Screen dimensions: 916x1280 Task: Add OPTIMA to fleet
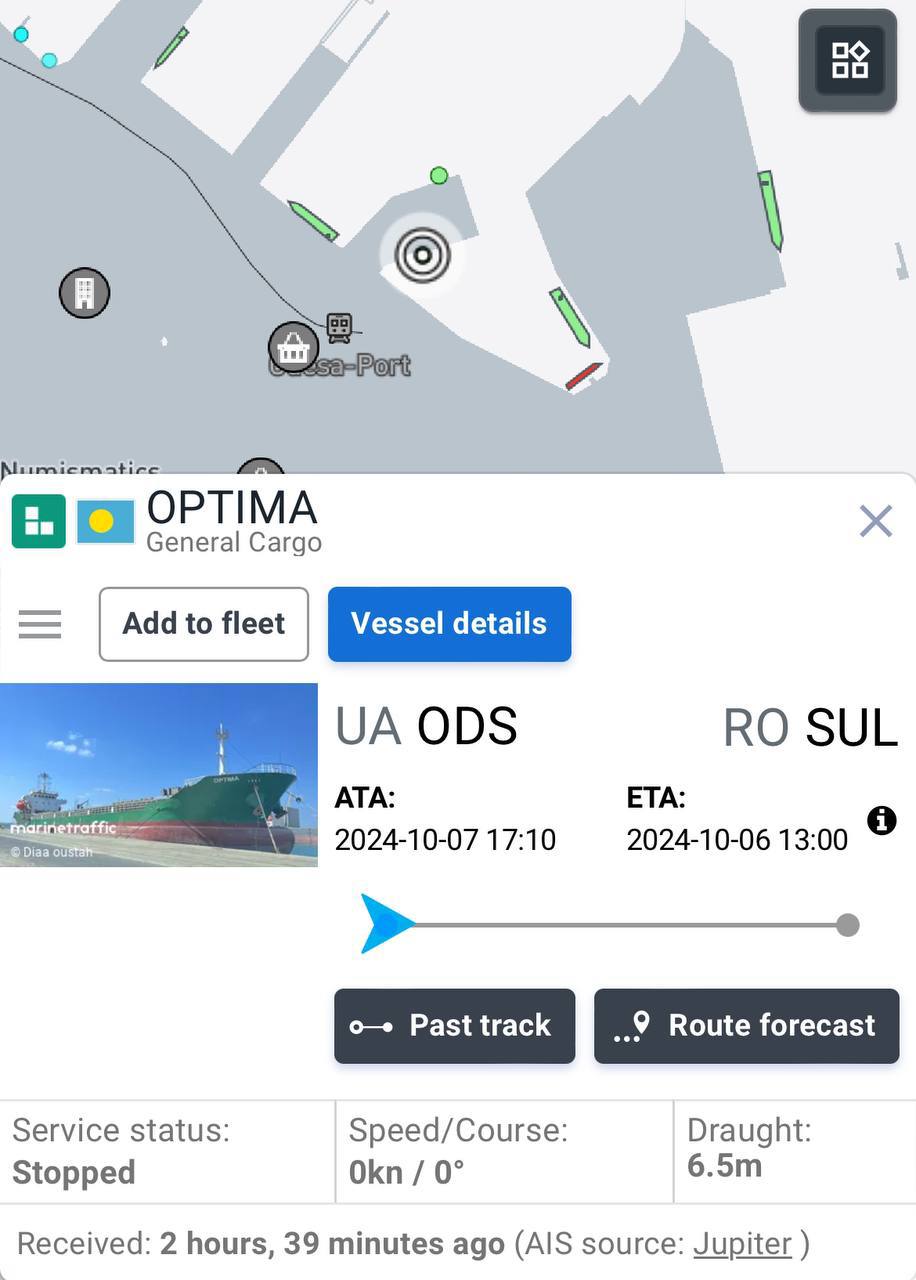coord(204,624)
